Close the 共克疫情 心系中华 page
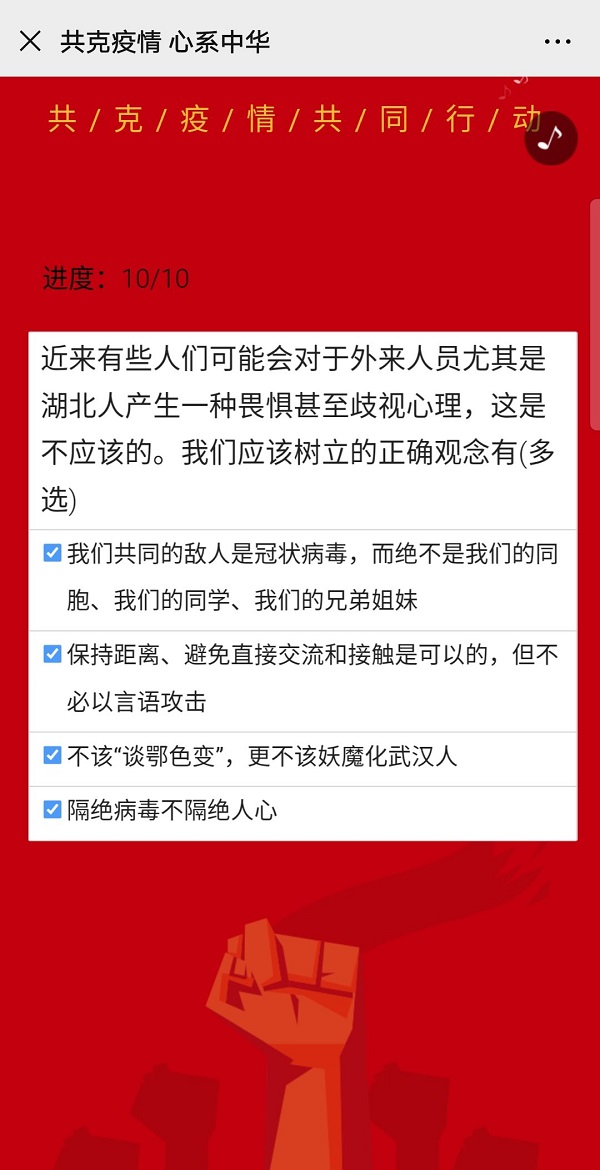 coord(31,41)
